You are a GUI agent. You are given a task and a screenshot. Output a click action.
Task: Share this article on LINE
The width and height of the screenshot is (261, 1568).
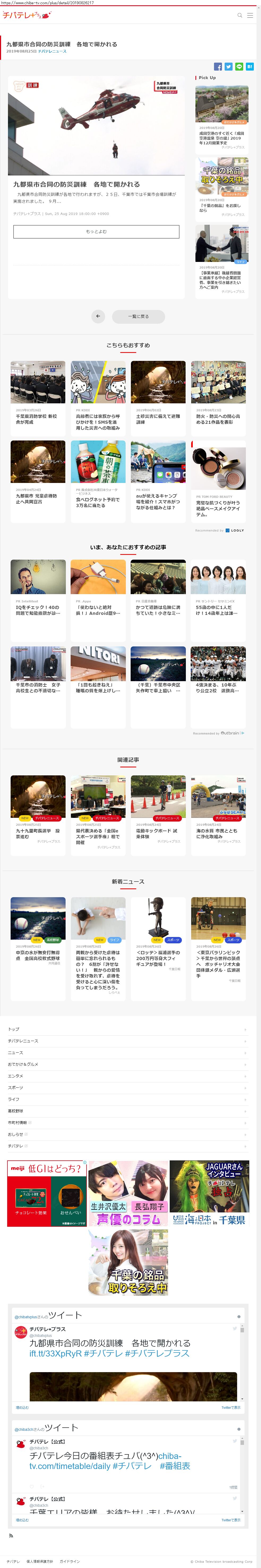[239, 67]
